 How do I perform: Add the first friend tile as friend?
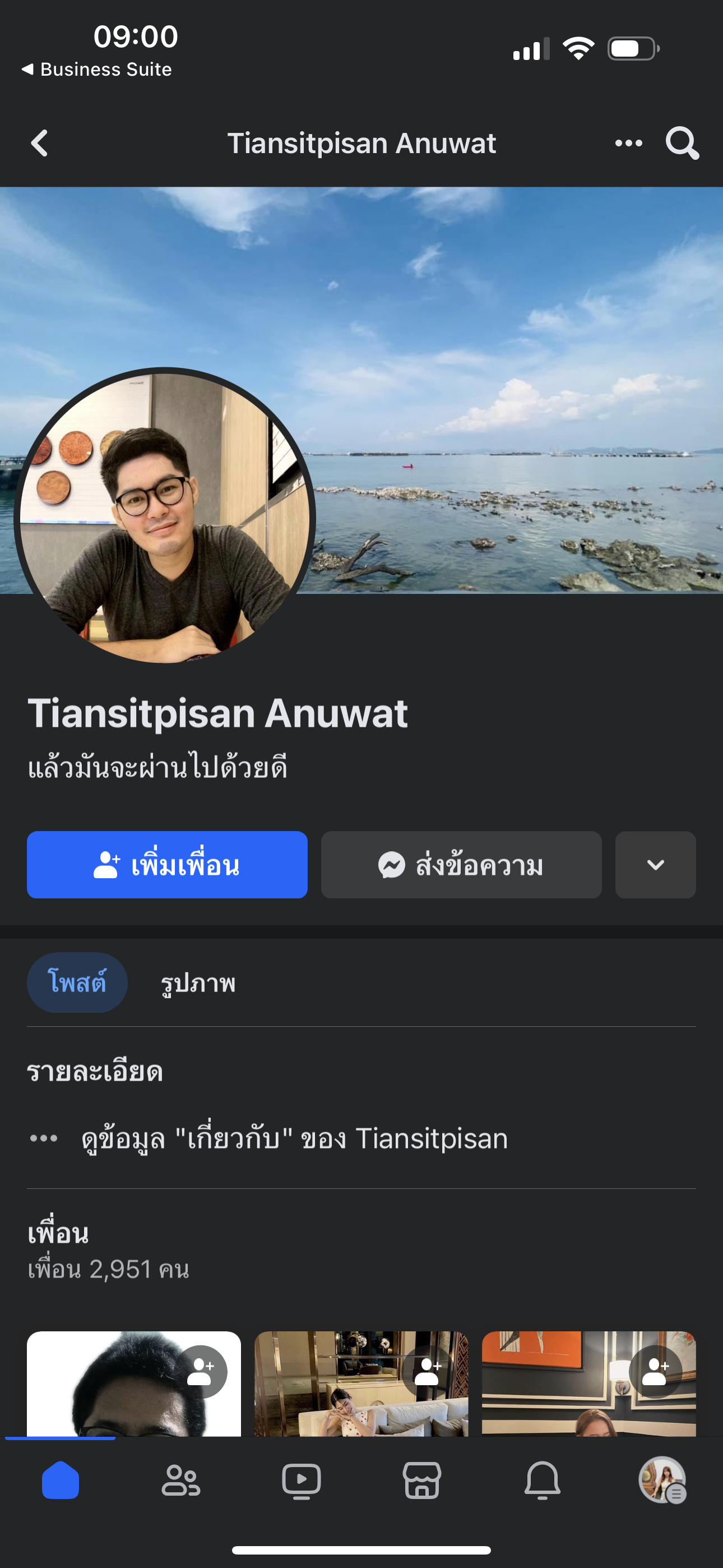201,1371
